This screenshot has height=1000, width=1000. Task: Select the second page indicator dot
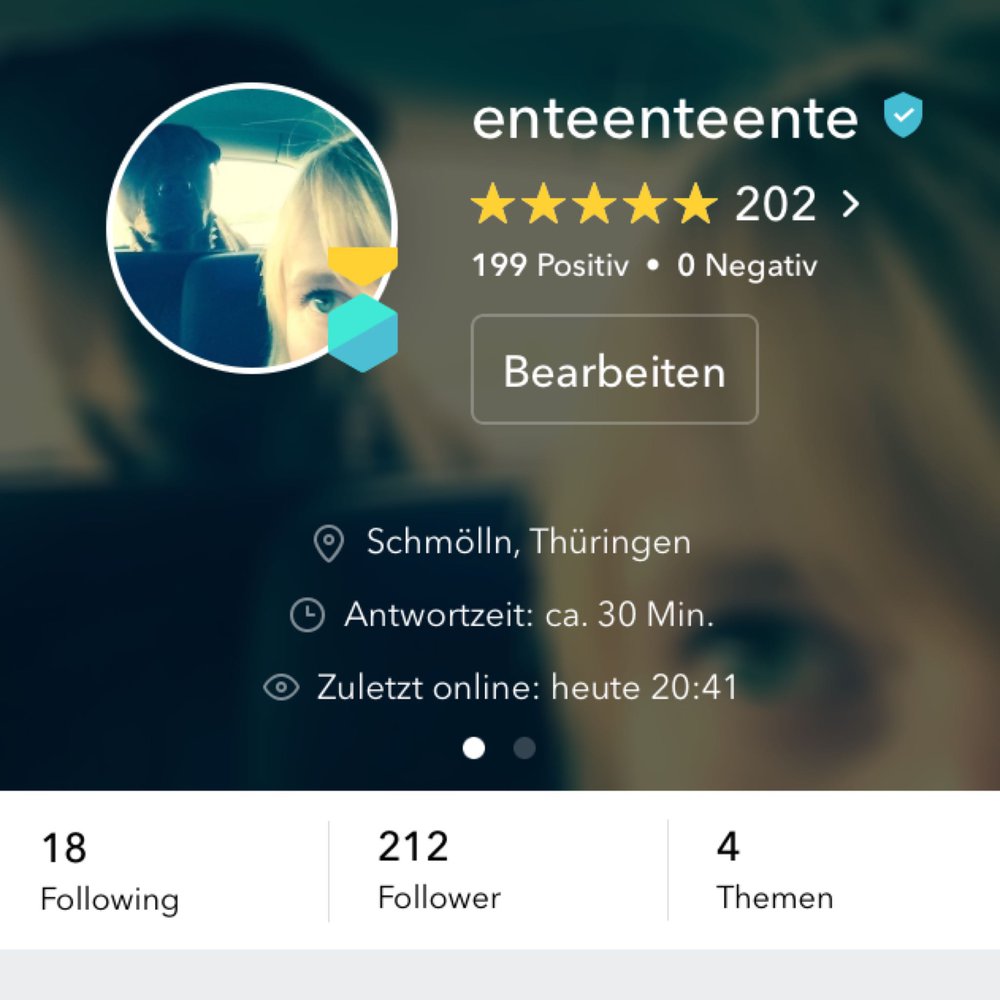point(524,748)
